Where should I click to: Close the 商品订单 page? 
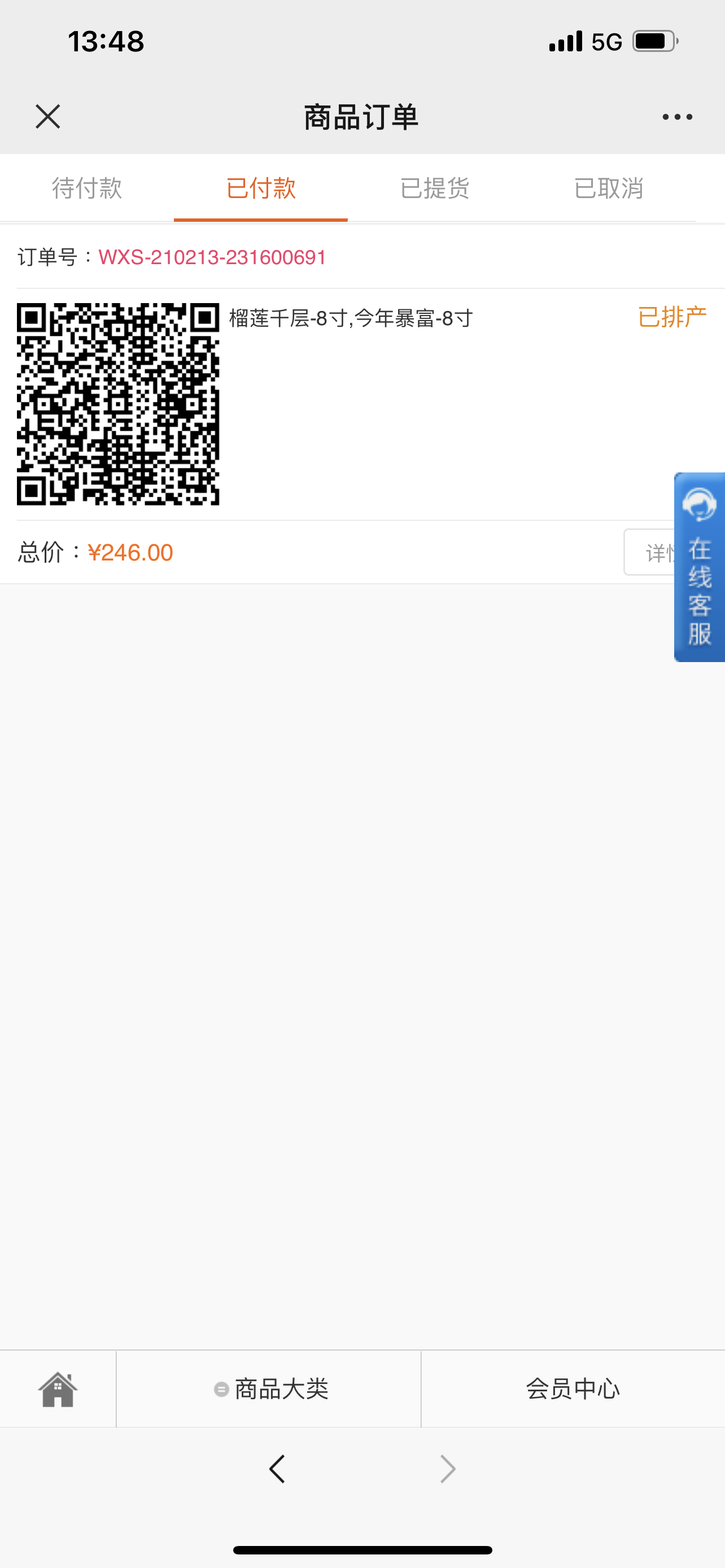[x=47, y=116]
